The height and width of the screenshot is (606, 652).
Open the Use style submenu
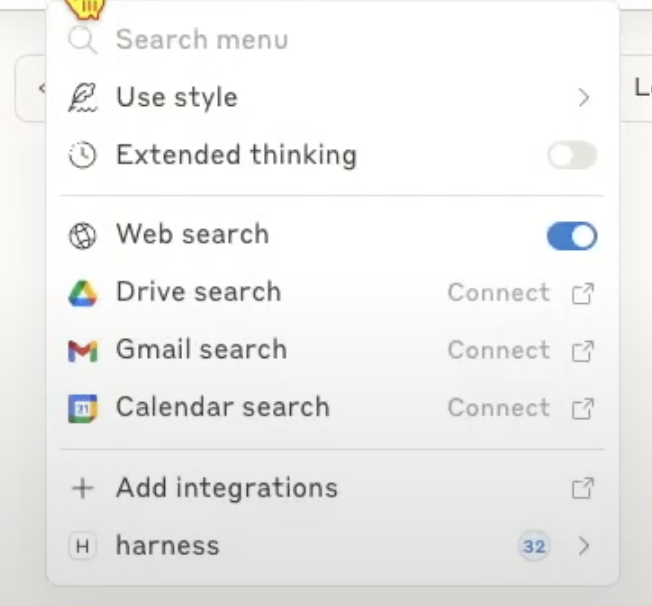point(330,97)
